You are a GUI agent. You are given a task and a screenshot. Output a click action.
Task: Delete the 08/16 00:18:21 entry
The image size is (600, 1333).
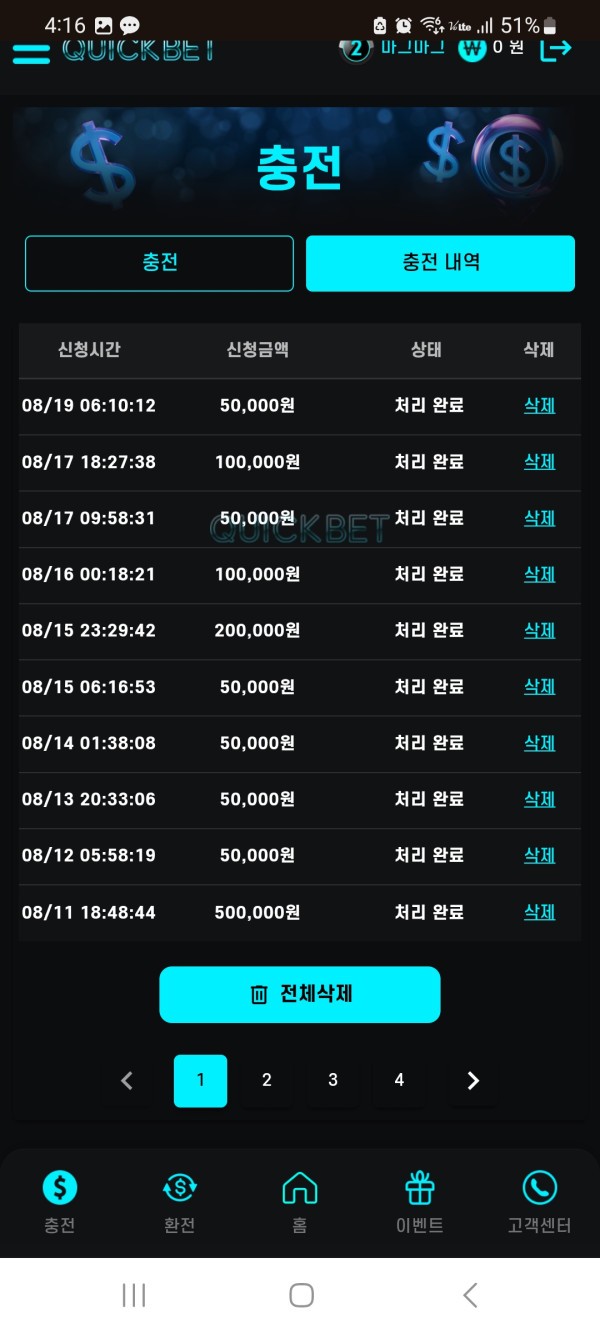coord(540,574)
